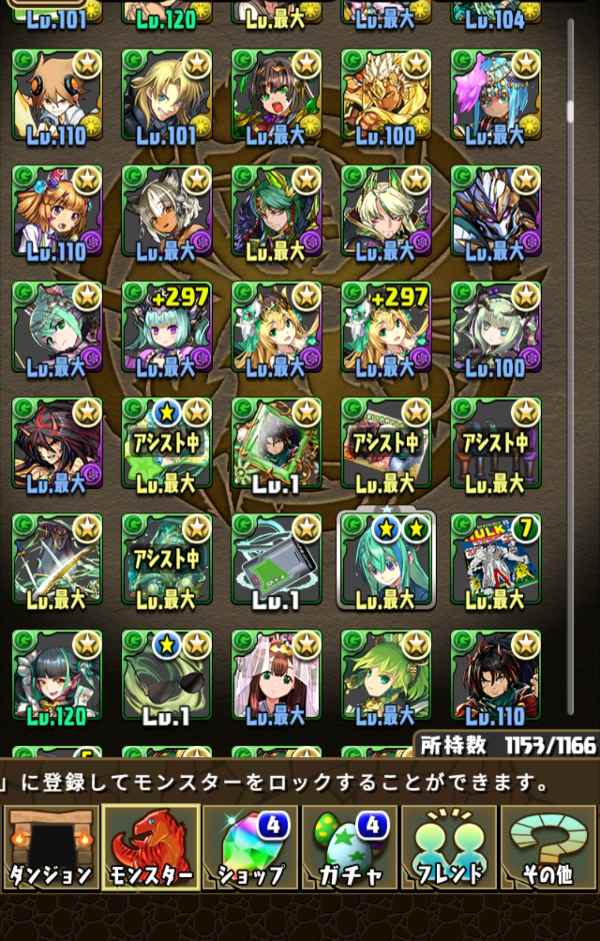Select the highlighted teal-haired girl monster
This screenshot has width=600, height=941.
(x=386, y=562)
